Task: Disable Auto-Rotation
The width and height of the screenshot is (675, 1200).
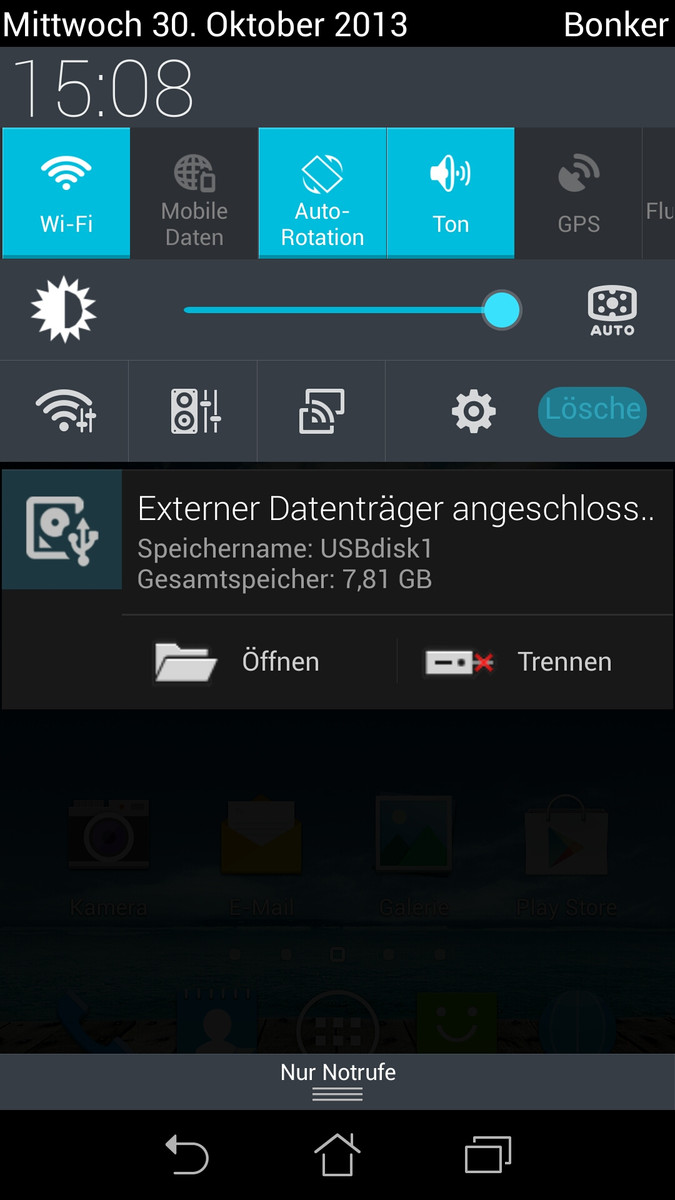Action: pos(322,193)
